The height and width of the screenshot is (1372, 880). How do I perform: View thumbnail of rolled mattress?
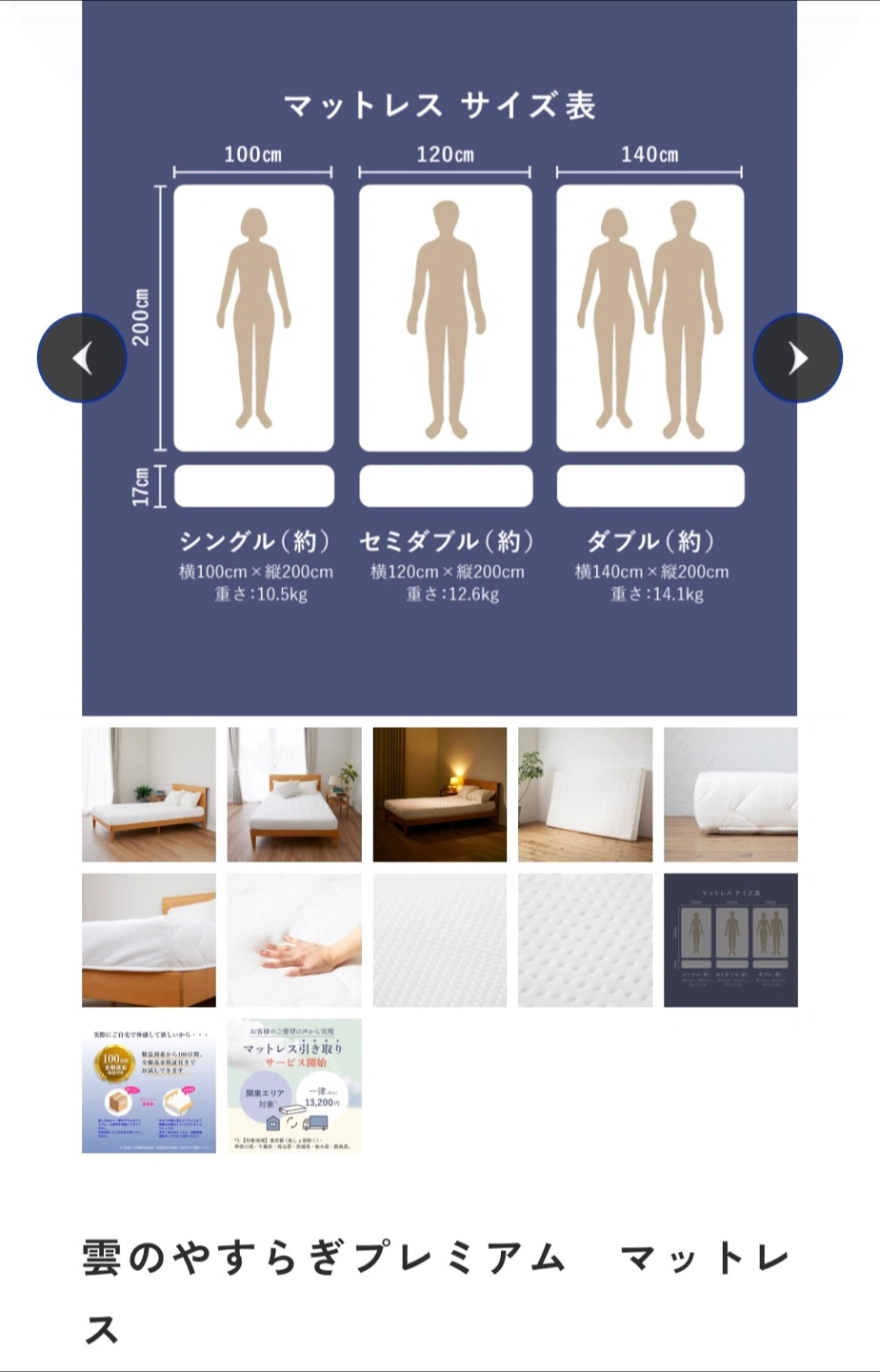coord(730,795)
